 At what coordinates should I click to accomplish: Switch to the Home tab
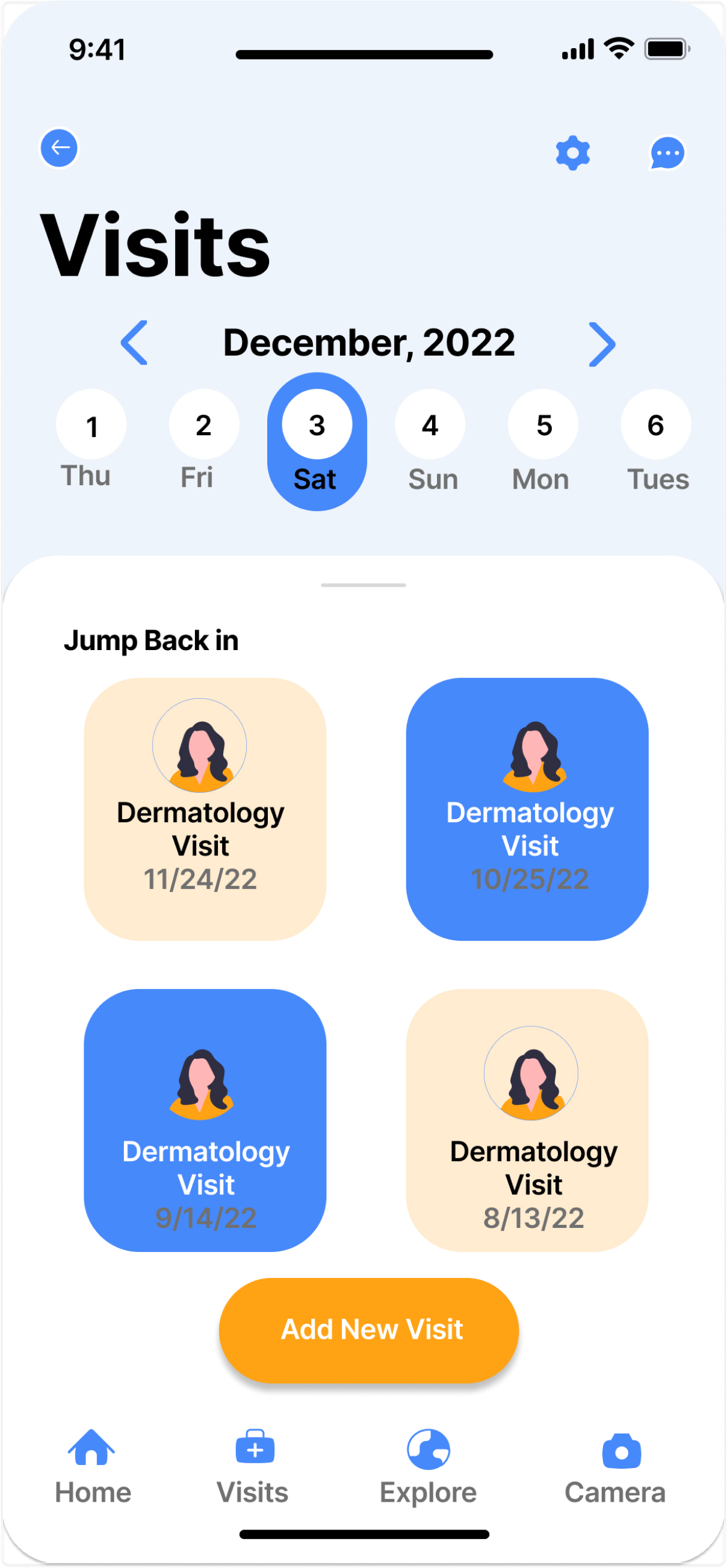coord(93,1467)
